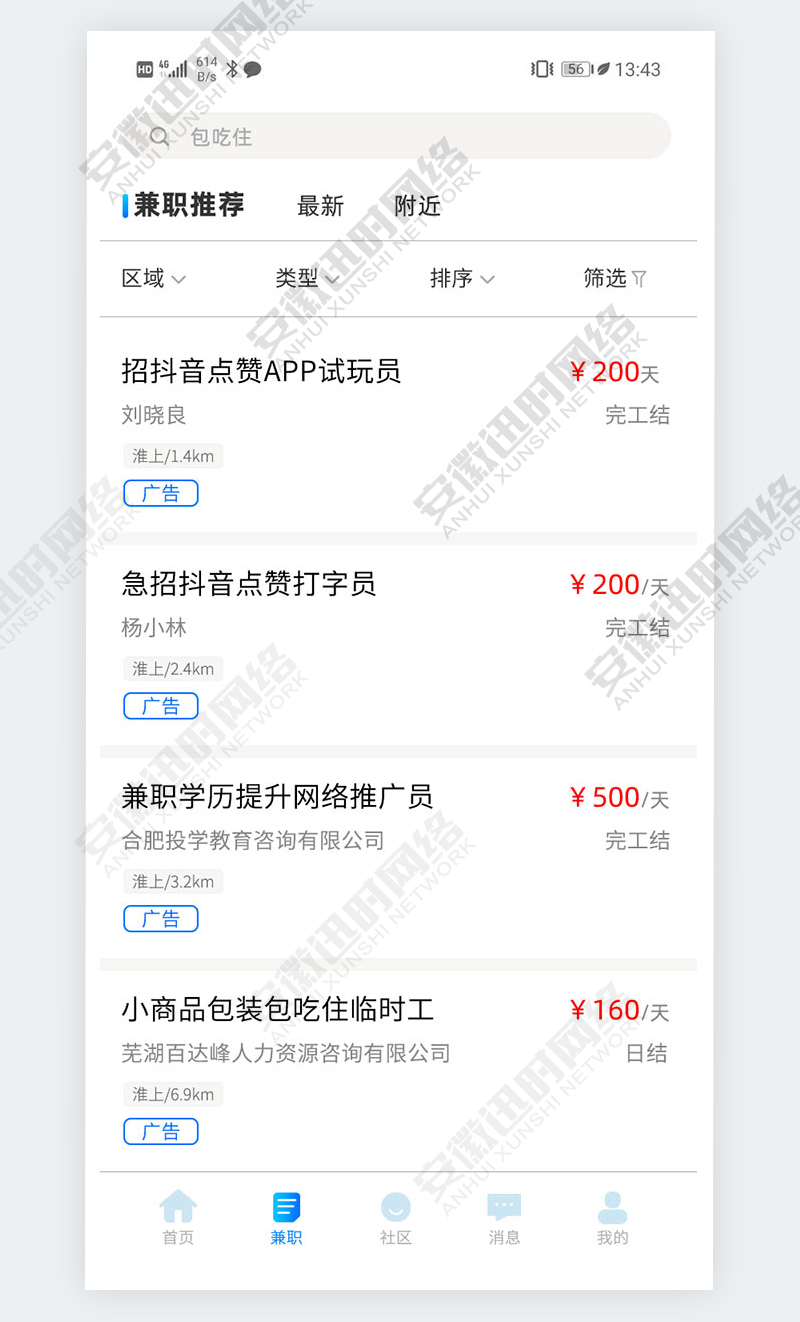Screen dimensions: 800x1322
Task: Open the 筛选 filter options
Action: point(615,278)
